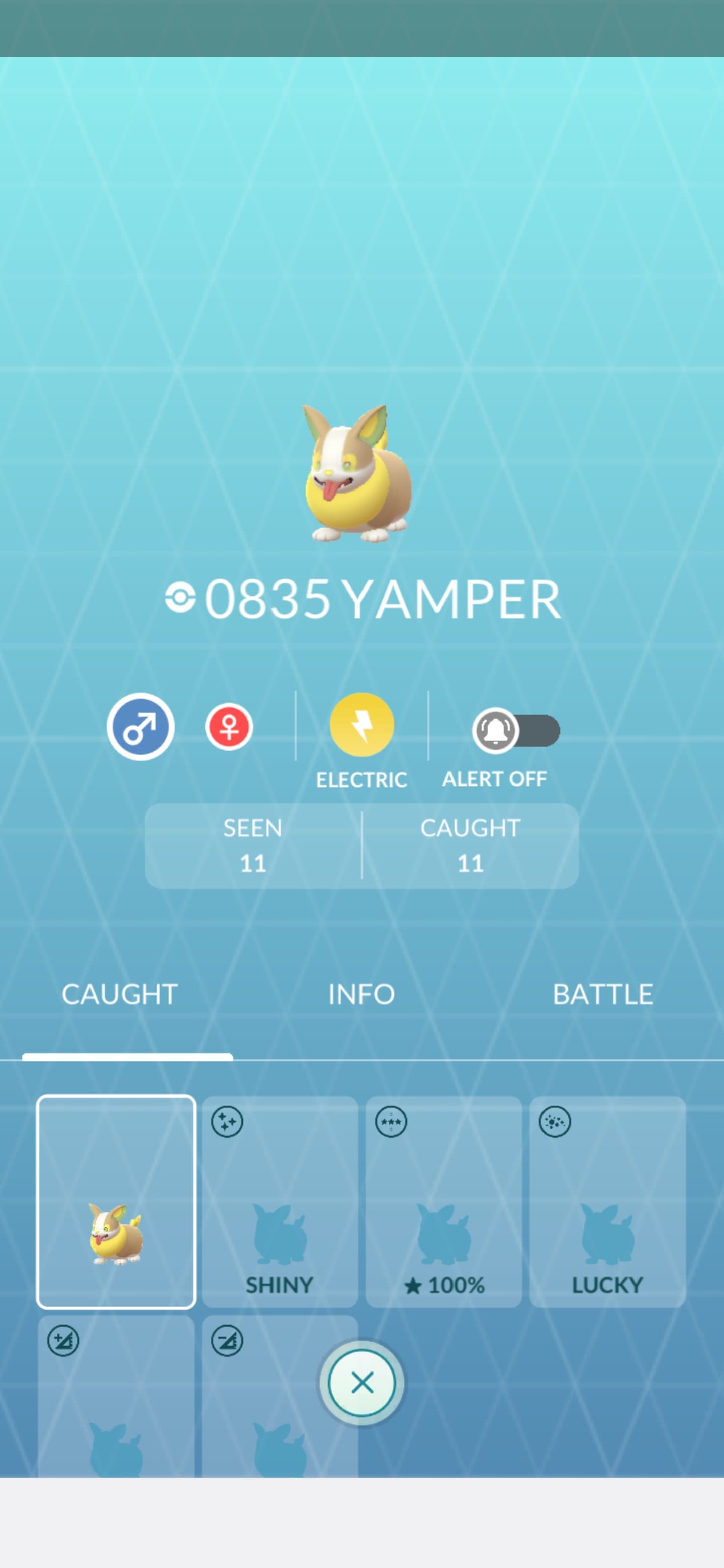Open the Lucky Yamper tile
This screenshot has height=1568, width=724.
(608, 1201)
